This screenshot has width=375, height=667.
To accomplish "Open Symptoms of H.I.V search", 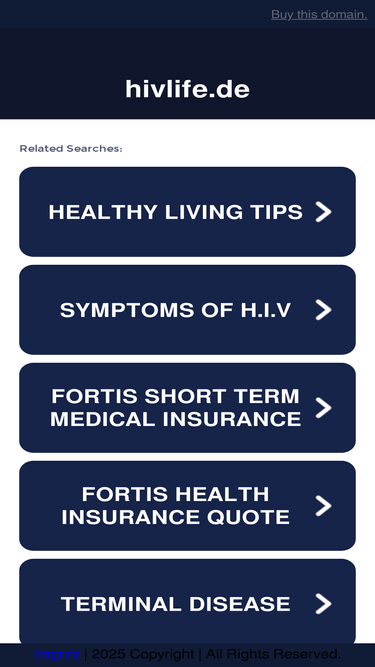I will click(x=188, y=310).
